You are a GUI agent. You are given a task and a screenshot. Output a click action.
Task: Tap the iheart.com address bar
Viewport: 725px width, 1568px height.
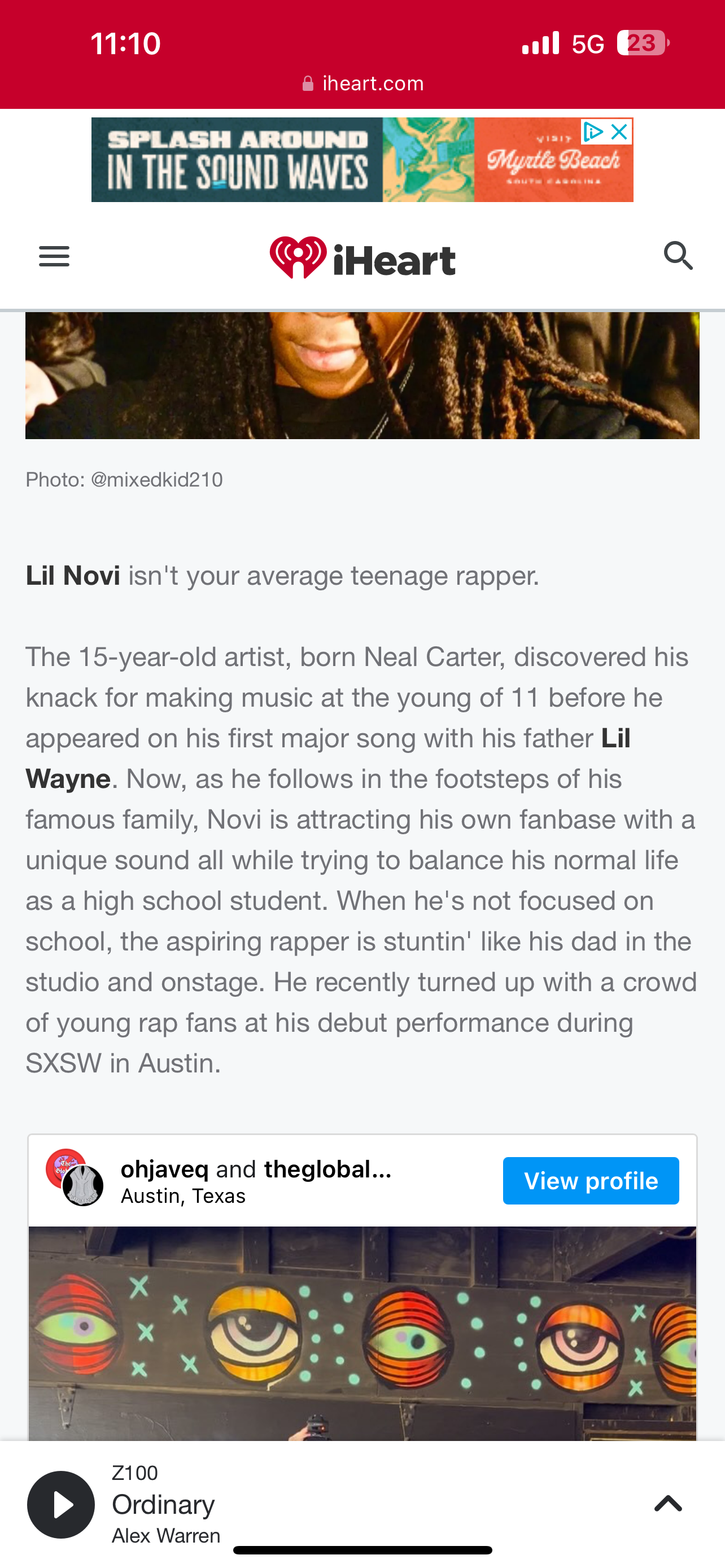click(x=363, y=84)
